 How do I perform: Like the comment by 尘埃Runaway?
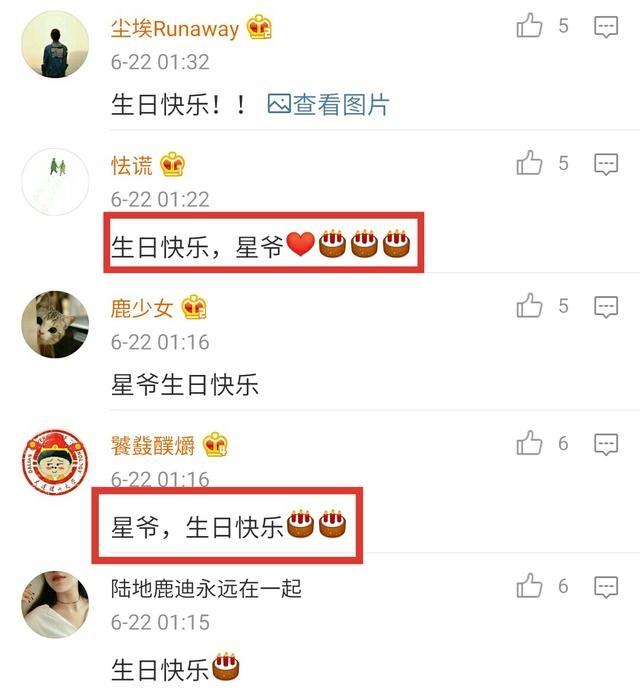pos(529,27)
